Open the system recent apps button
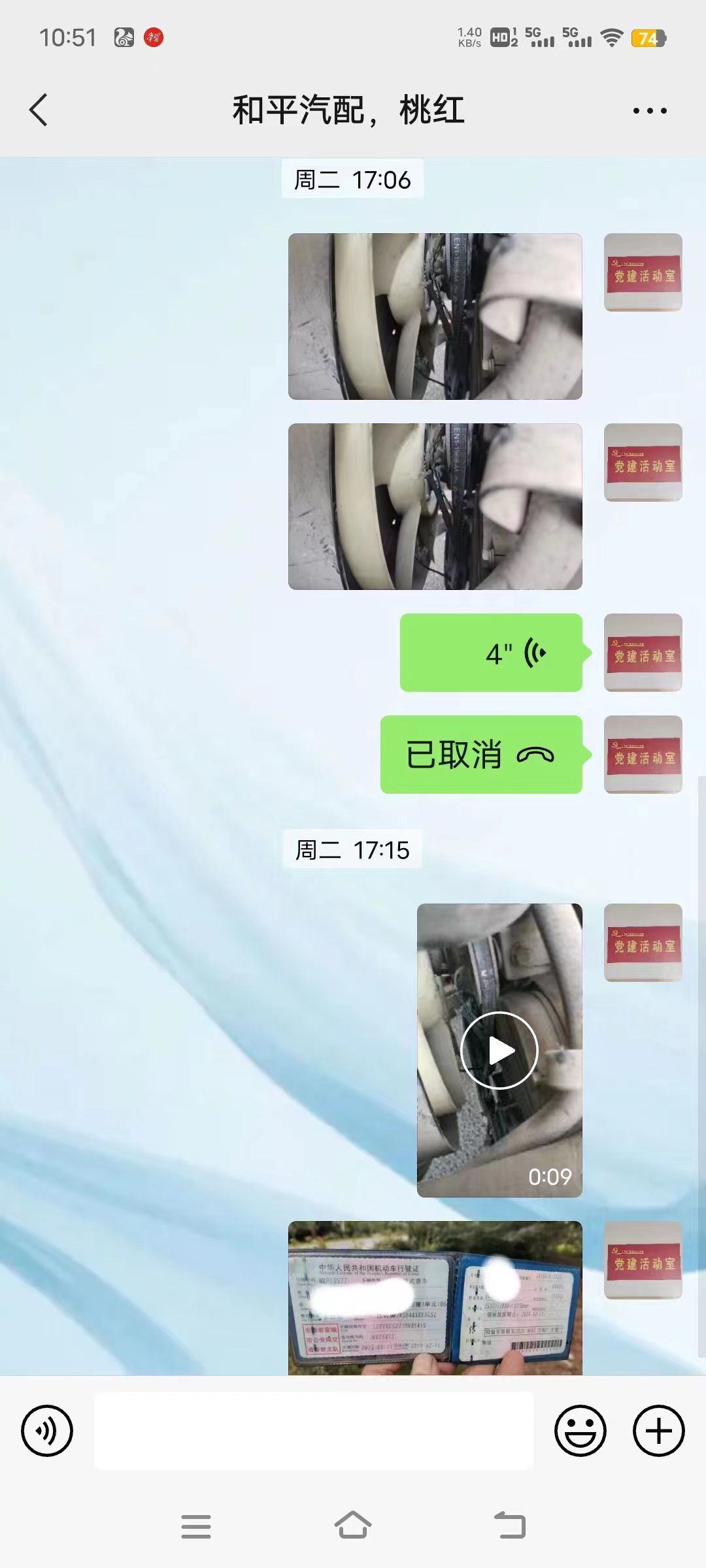The height and width of the screenshot is (1568, 706). point(196,1527)
